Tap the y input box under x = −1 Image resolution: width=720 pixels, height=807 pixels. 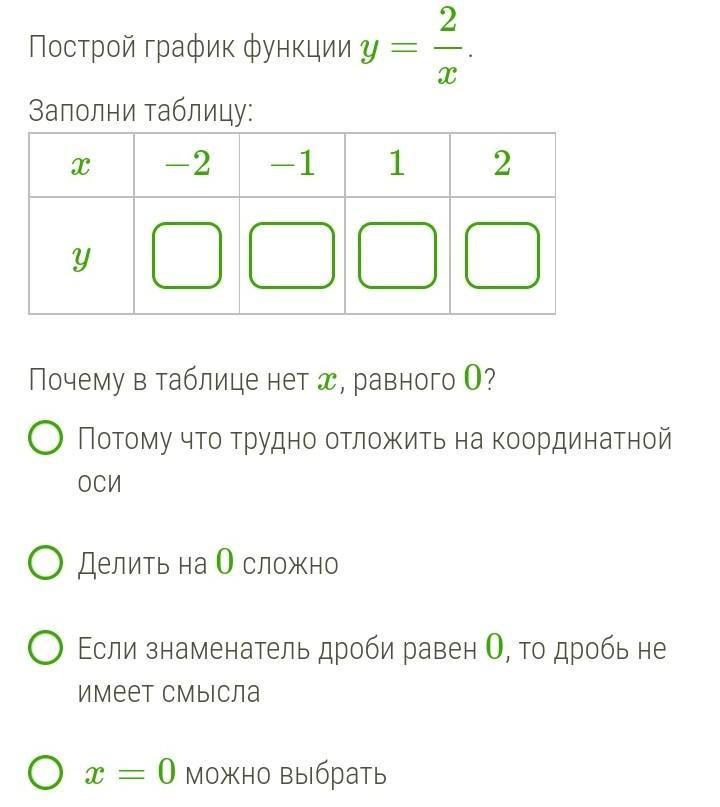pos(292,255)
